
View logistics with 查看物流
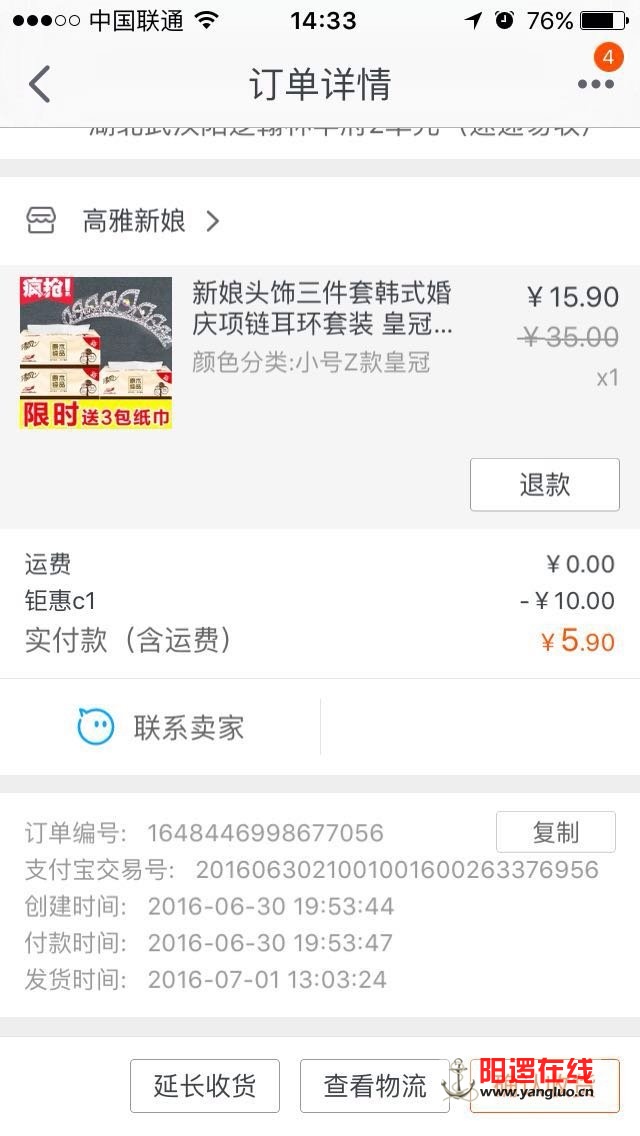374,1086
